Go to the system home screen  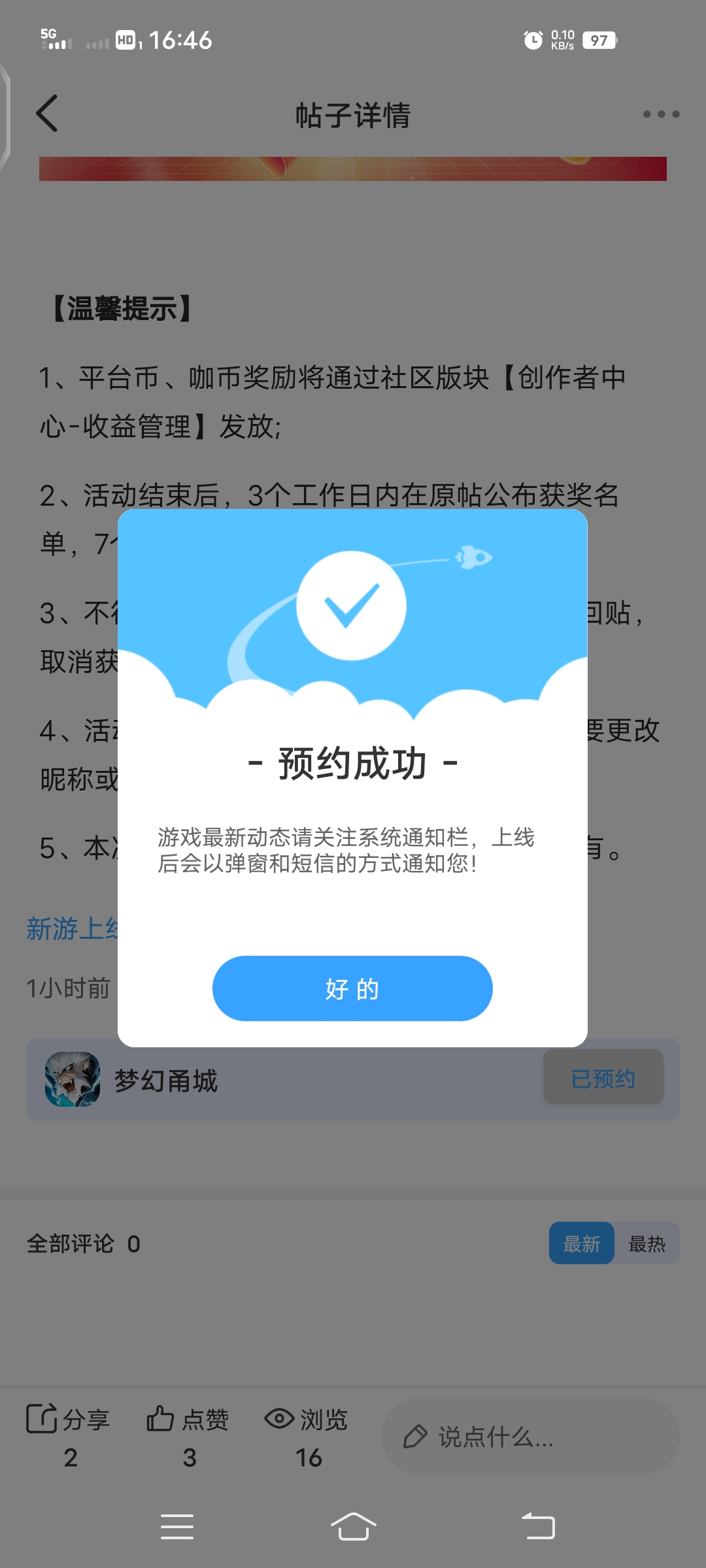(x=353, y=1527)
